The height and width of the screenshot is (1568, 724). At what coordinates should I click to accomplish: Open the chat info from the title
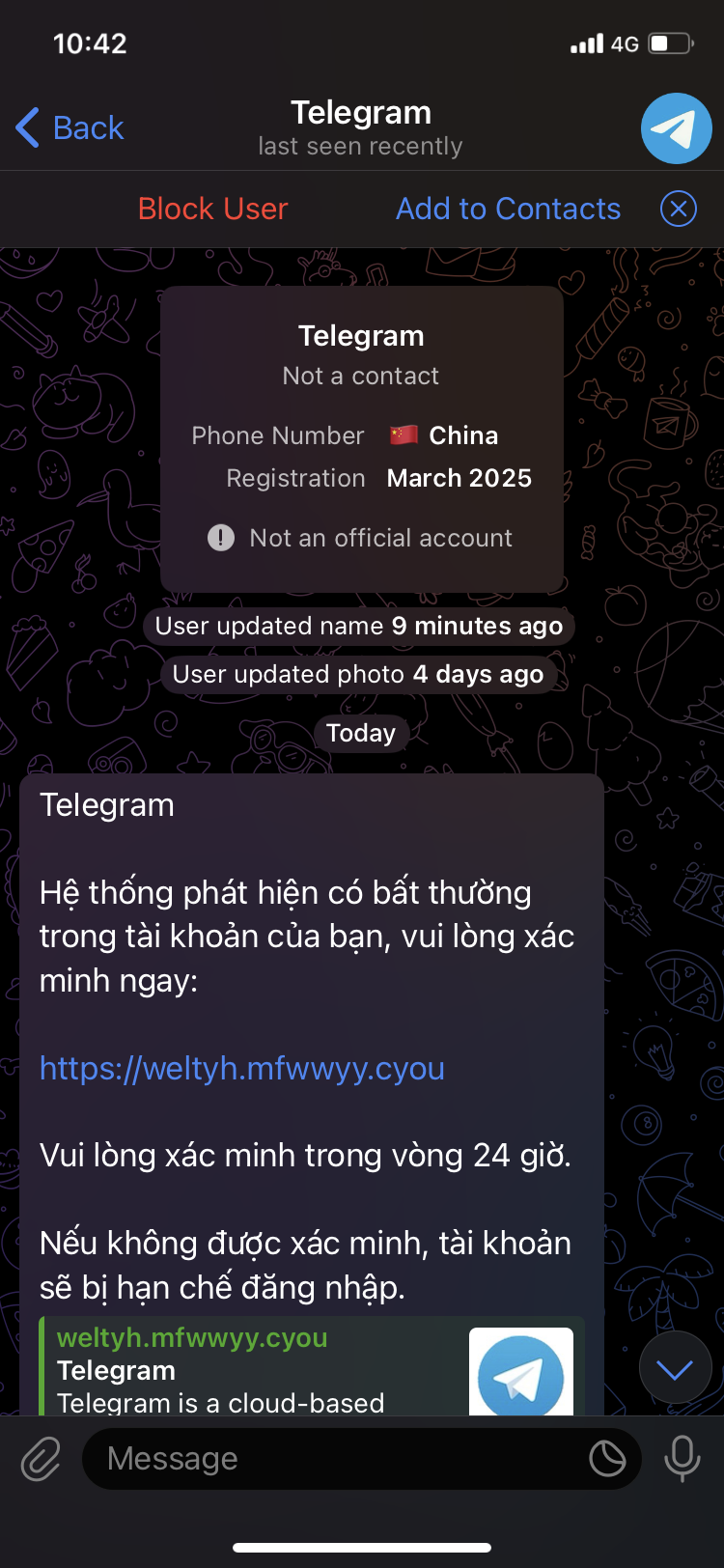click(x=361, y=127)
